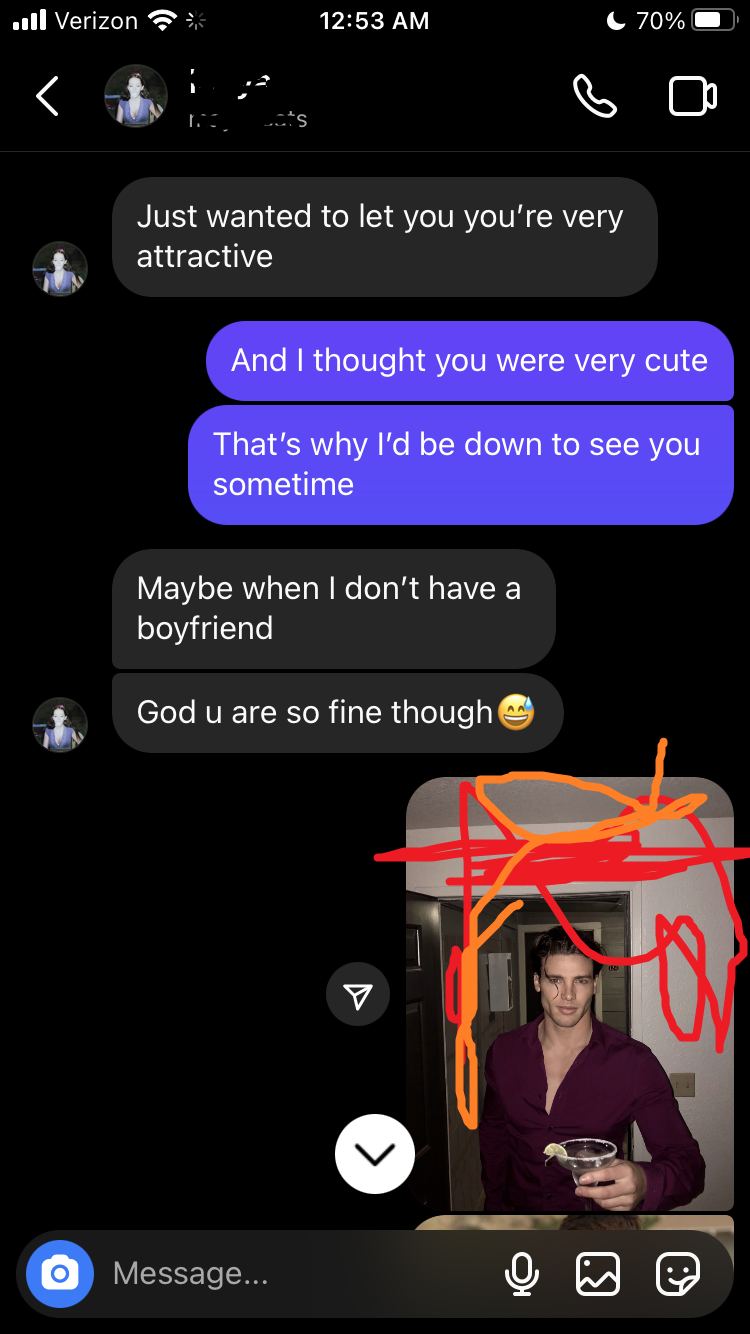This screenshot has height=1334, width=750.
Task: Record a voice message
Action: click(521, 1273)
